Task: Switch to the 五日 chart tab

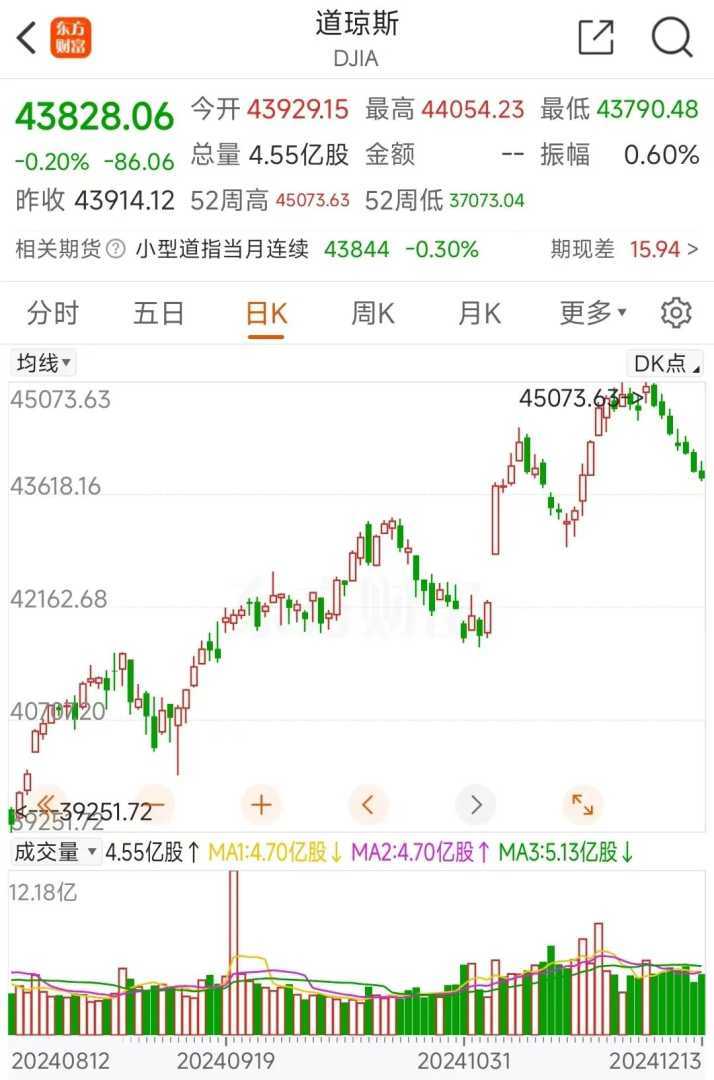Action: pyautogui.click(x=159, y=314)
